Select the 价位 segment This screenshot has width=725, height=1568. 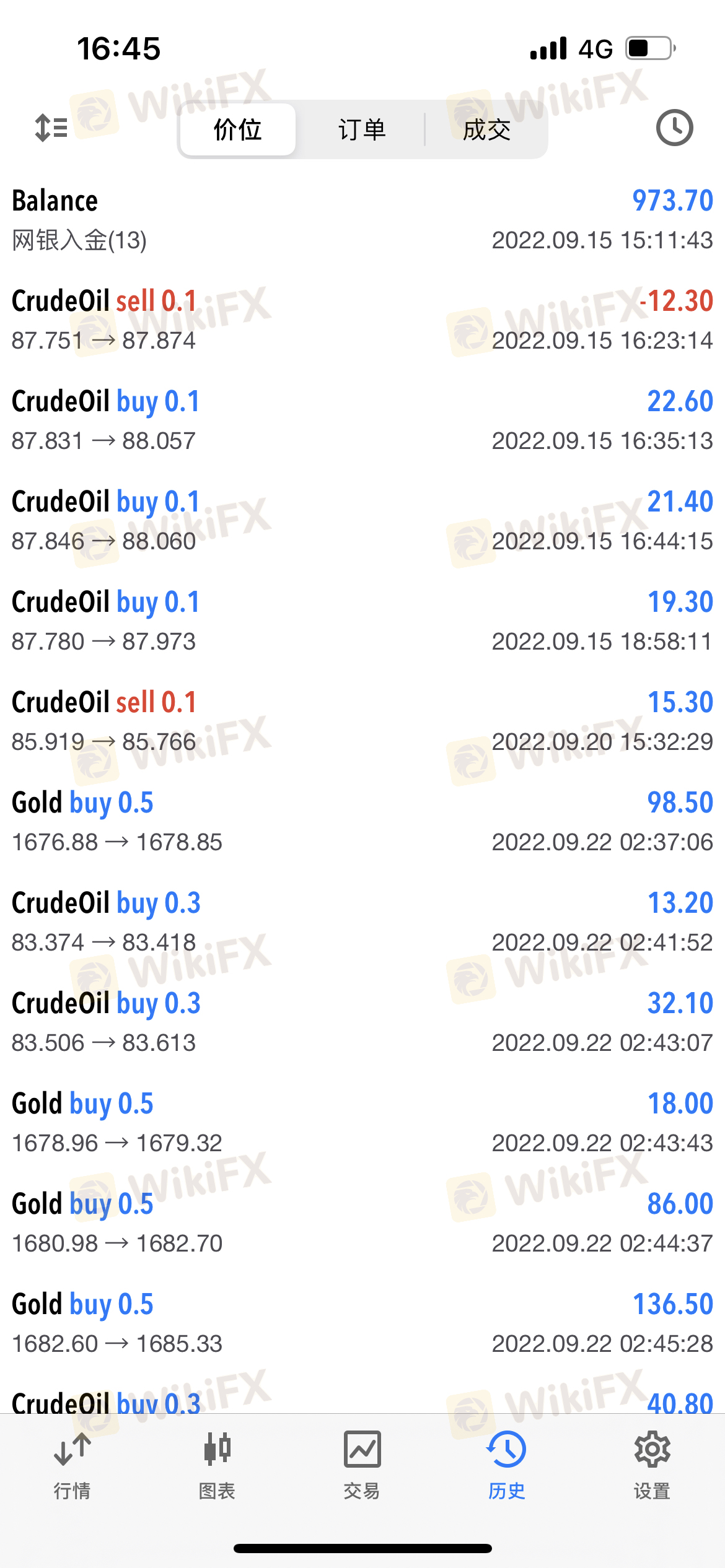click(237, 129)
